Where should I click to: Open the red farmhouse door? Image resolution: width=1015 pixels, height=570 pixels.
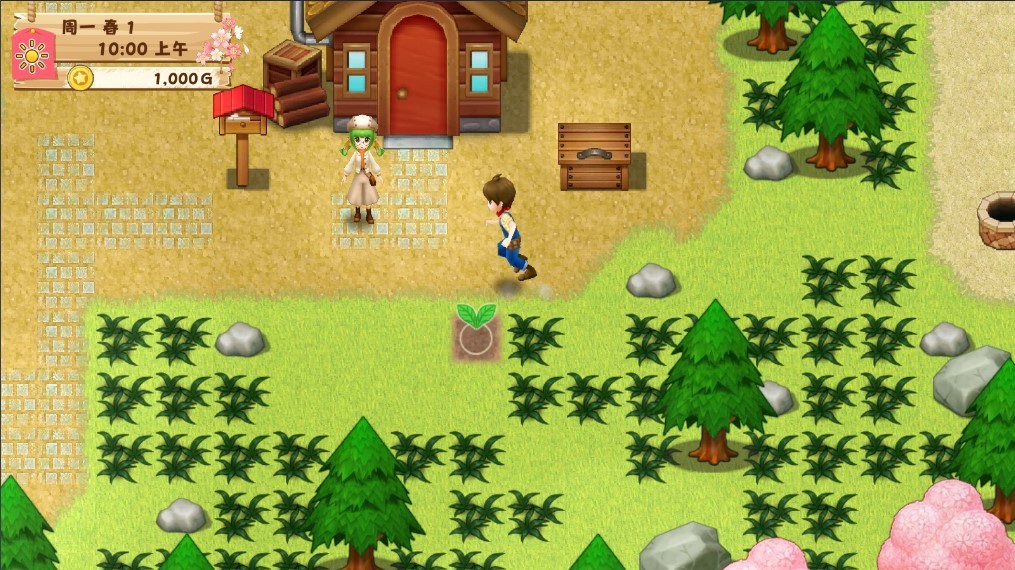tap(418, 77)
